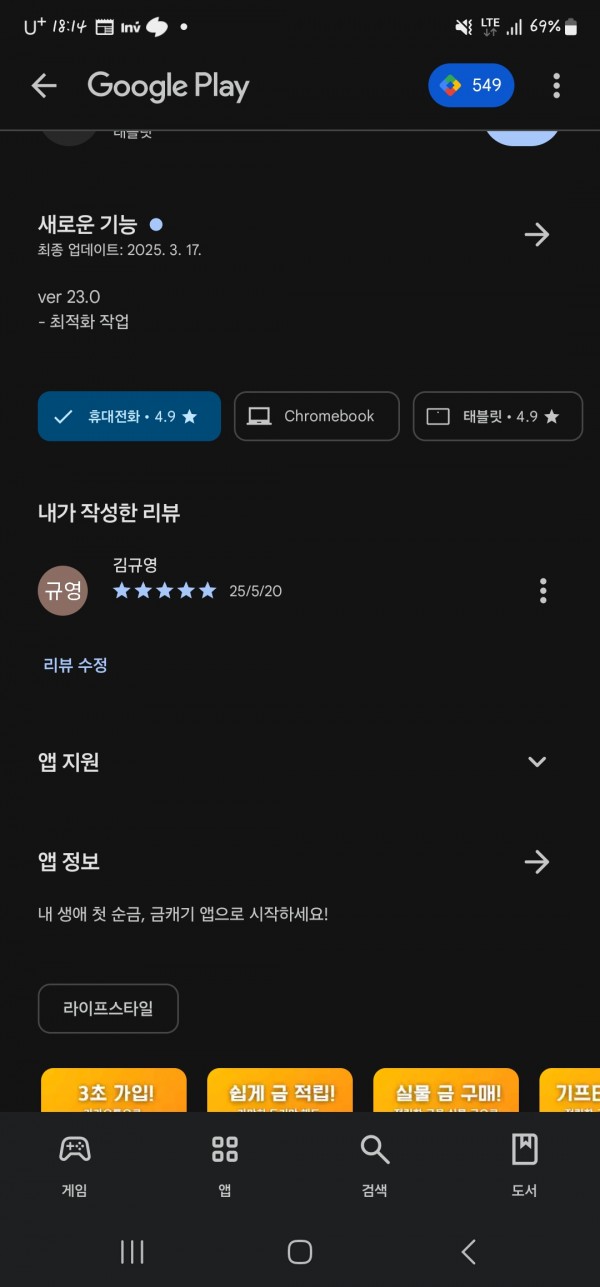Switch to the 검색 tab
Screen dimensions: 600x1287
pos(375,1165)
